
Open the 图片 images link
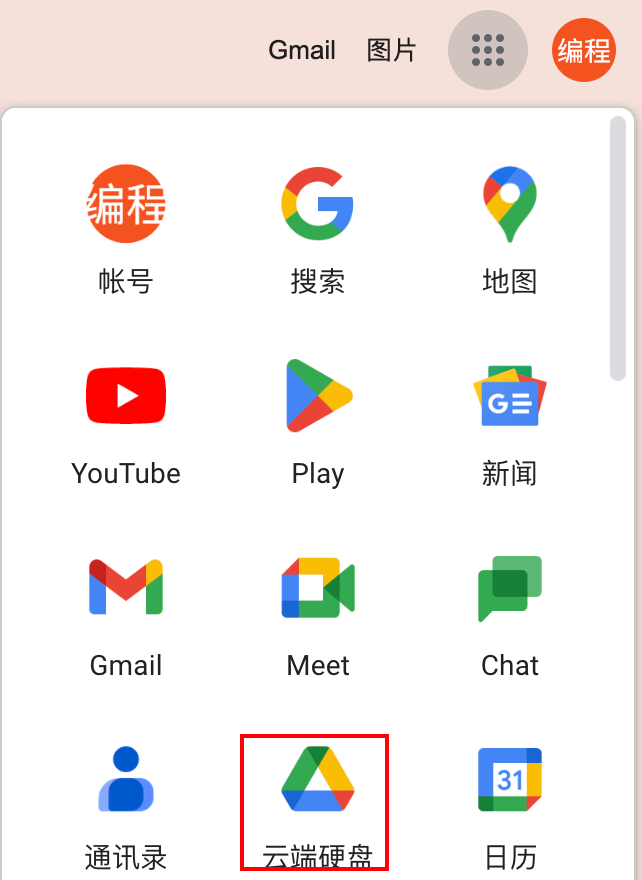pos(391,51)
